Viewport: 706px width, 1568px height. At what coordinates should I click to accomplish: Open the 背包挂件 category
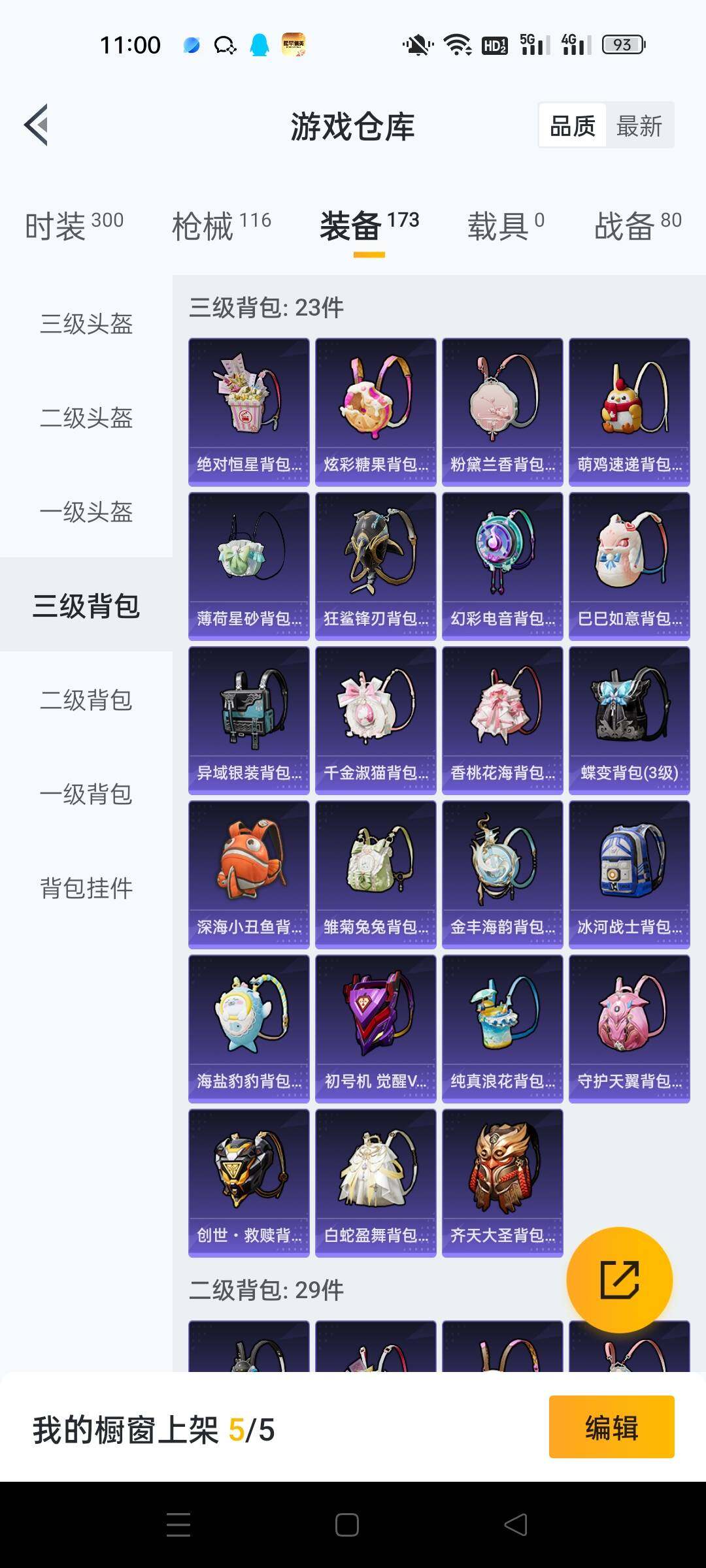click(86, 889)
